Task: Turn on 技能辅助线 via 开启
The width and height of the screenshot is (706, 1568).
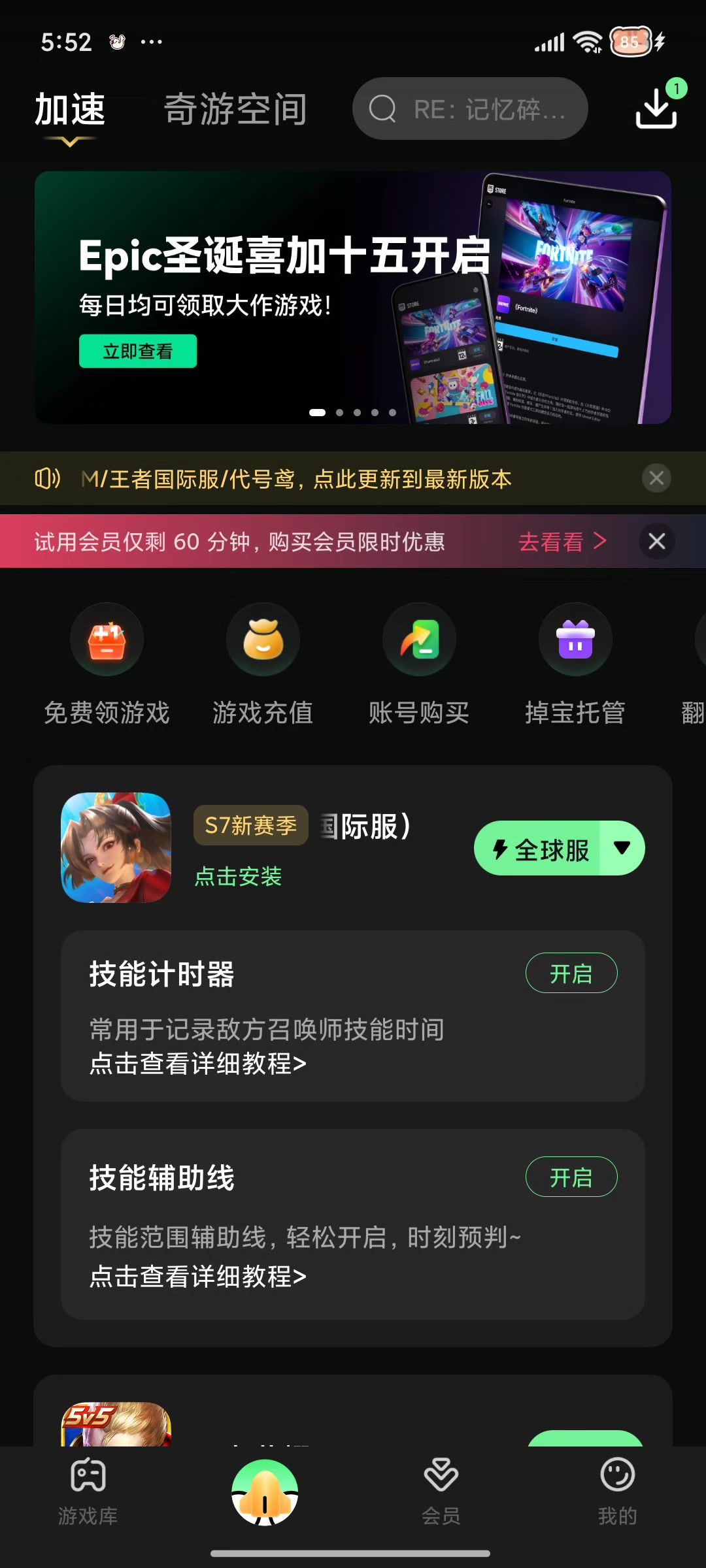Action: (x=571, y=1177)
